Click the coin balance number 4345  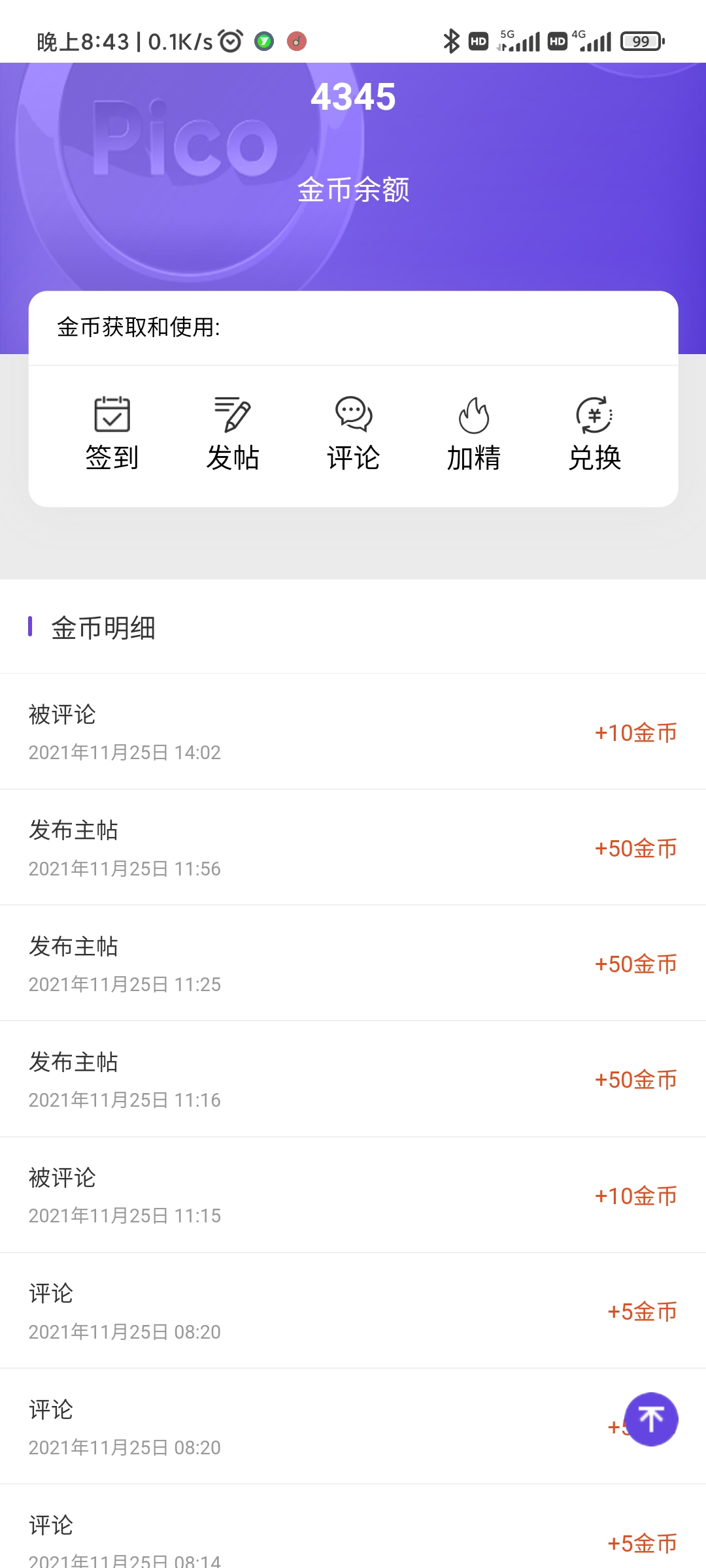coord(353,97)
